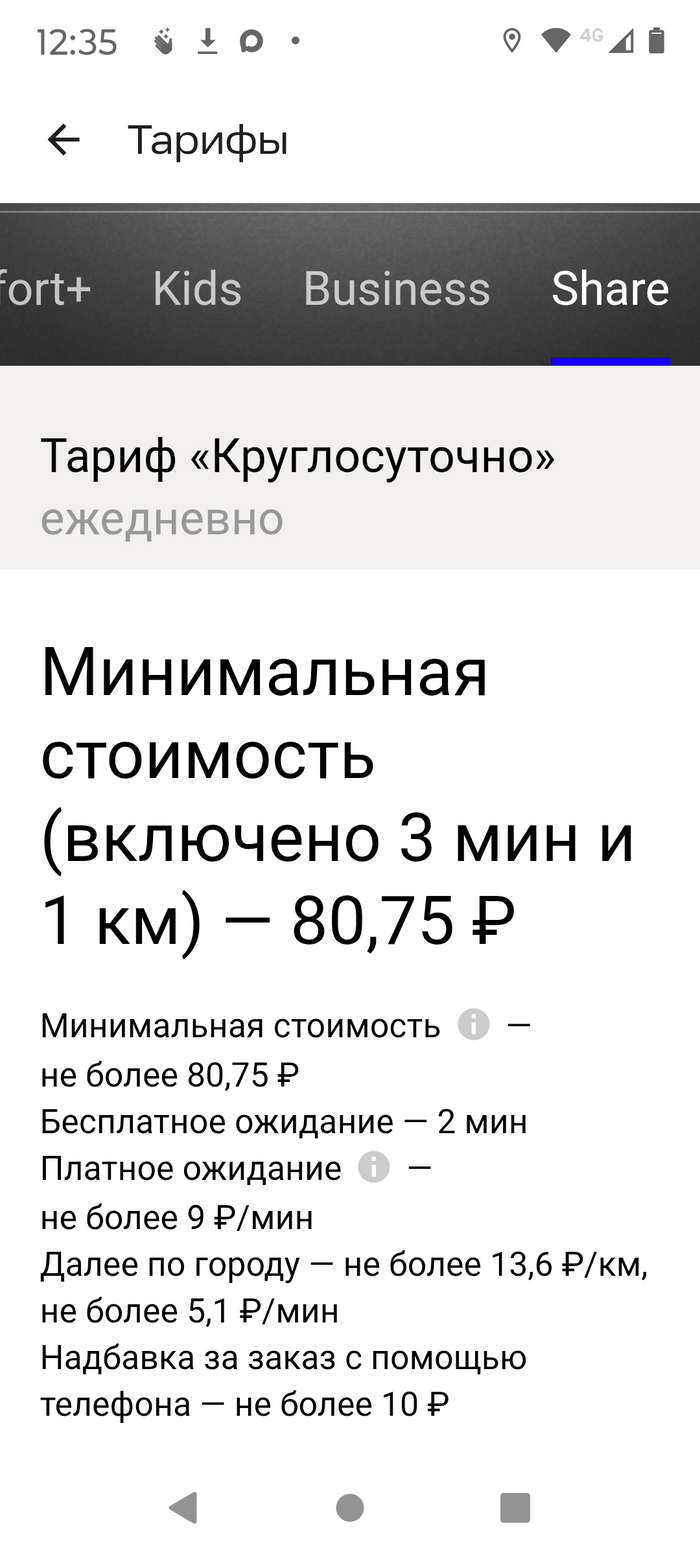This screenshot has height=1556, width=700.
Task: Open the partially visible Comfort+ tab
Action: 45,289
